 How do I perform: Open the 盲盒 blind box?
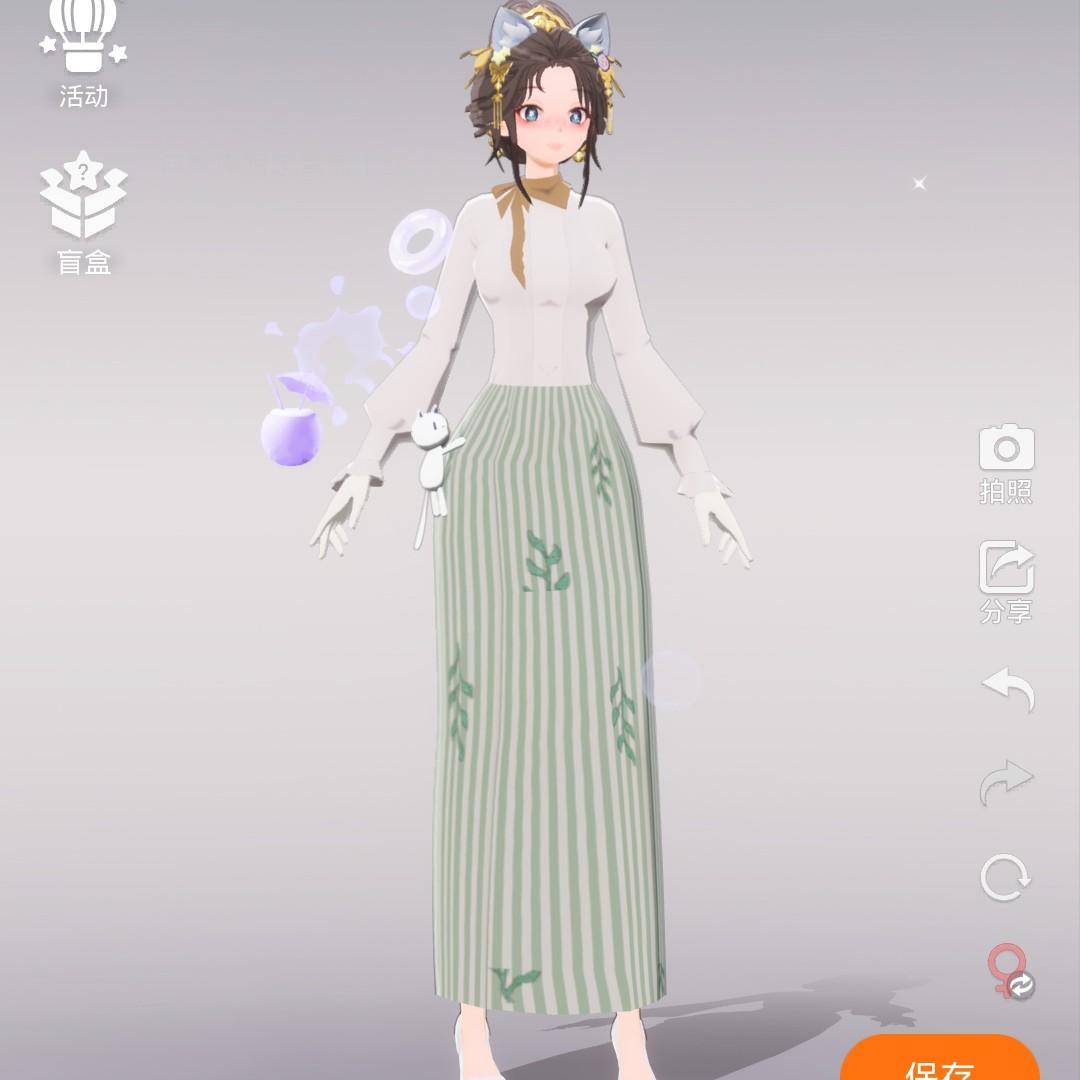click(83, 210)
